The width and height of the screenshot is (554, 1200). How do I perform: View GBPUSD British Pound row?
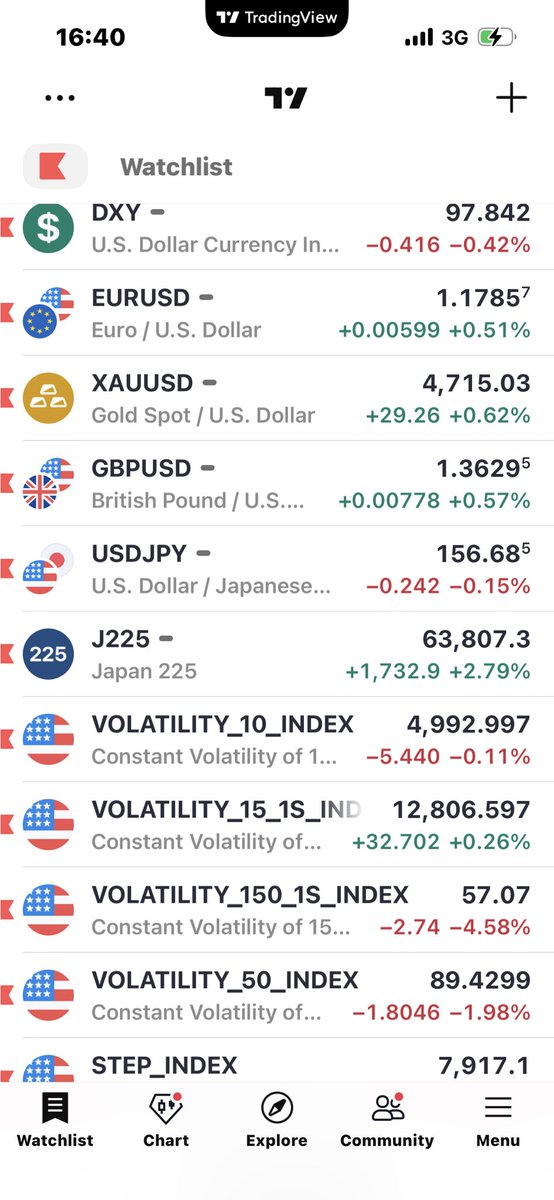coord(277,483)
